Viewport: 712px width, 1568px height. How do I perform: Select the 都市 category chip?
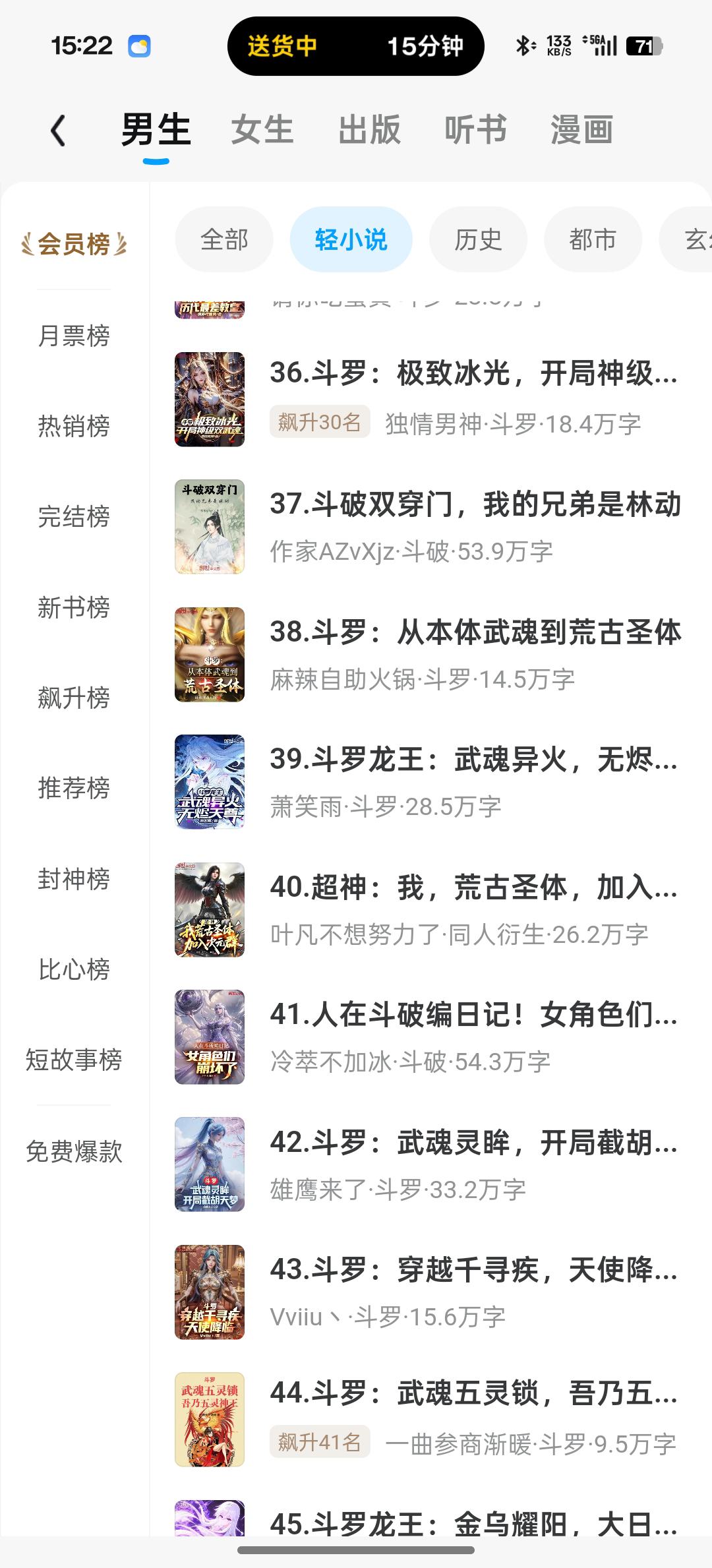[x=593, y=239]
